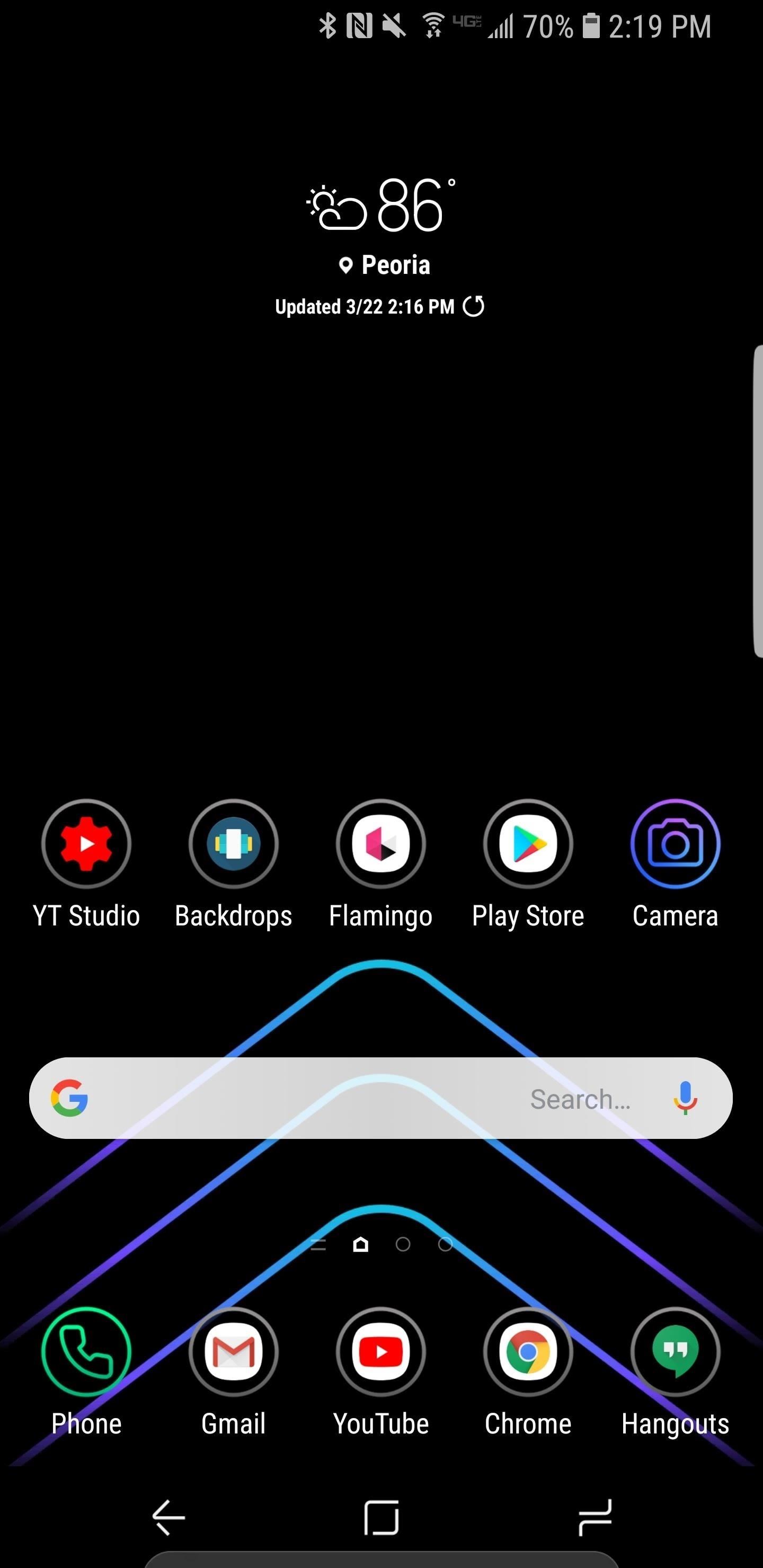This screenshot has width=763, height=1568.
Task: Tap the navigation bar back button
Action: click(168, 1518)
